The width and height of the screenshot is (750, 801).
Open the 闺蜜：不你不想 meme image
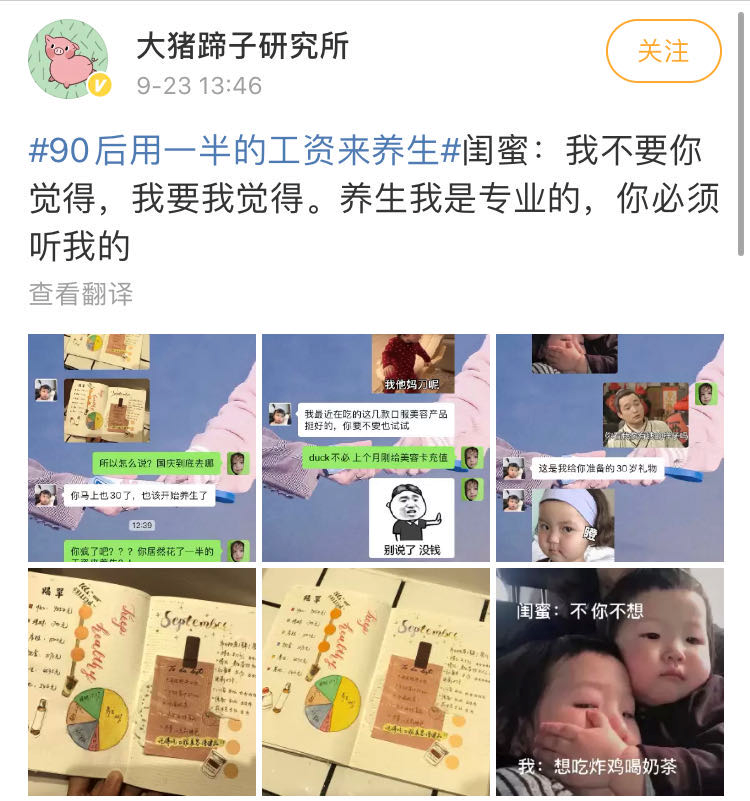coord(609,681)
